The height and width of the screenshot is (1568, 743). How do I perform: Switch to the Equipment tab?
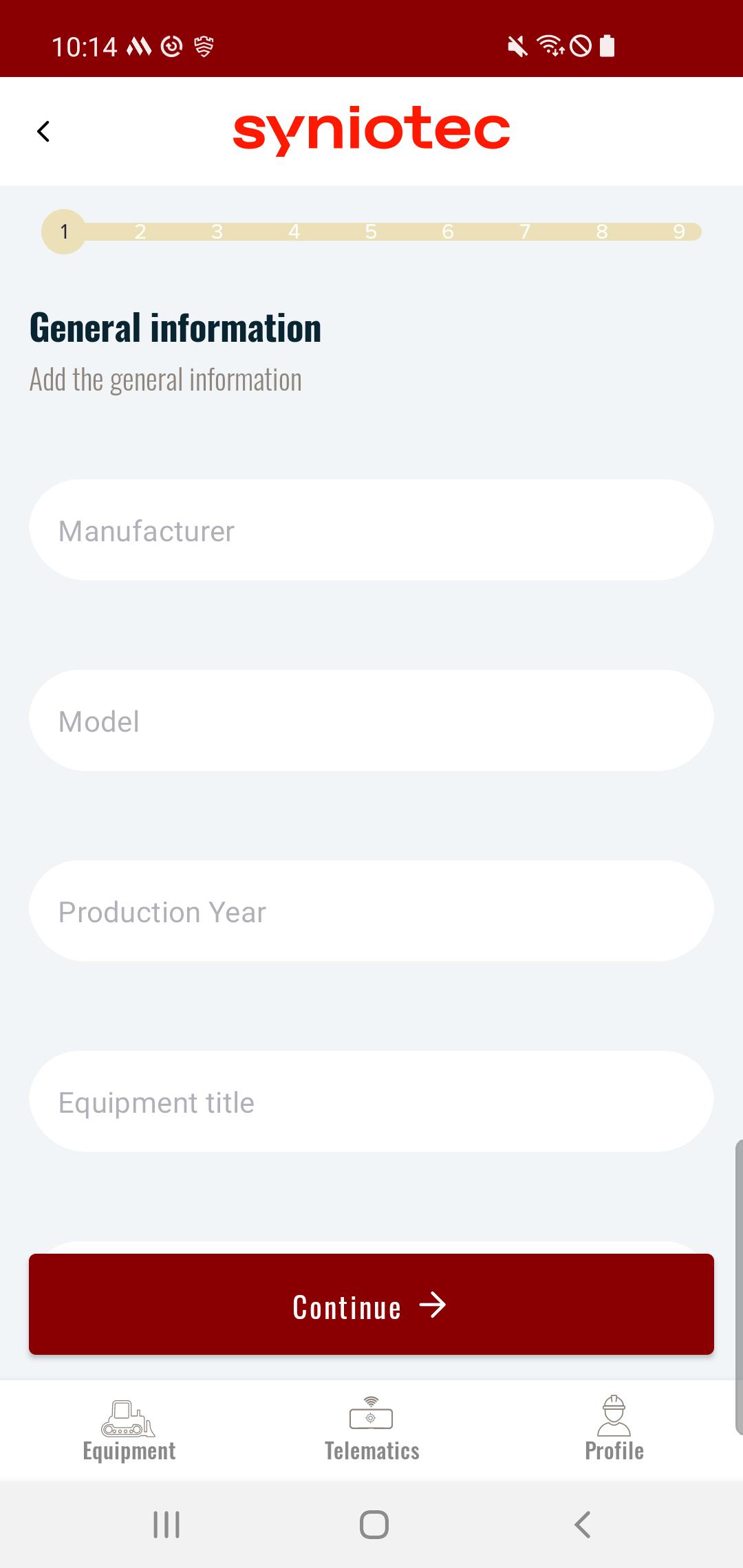129,1430
